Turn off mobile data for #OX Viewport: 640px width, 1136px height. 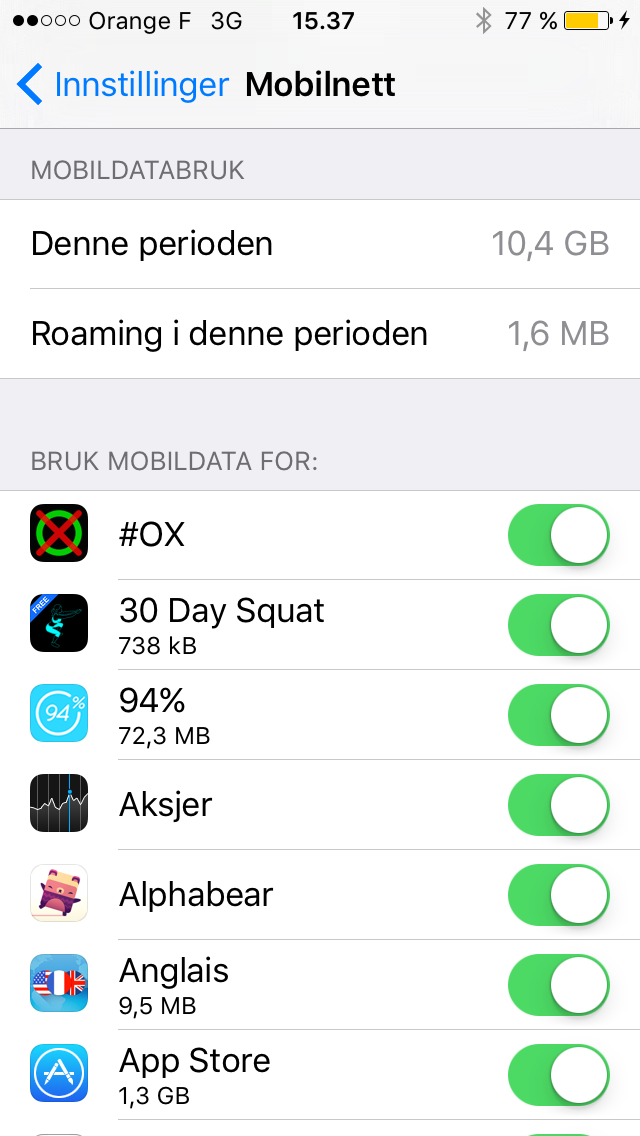coord(559,535)
